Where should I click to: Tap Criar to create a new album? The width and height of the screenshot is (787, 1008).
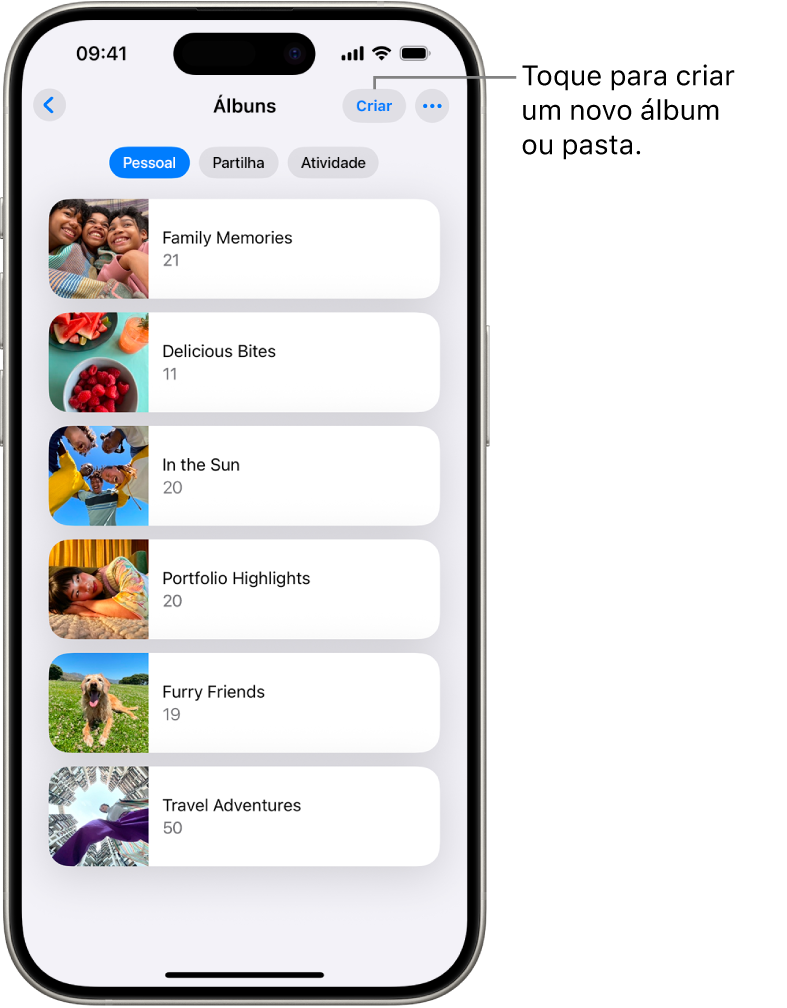[x=374, y=106]
